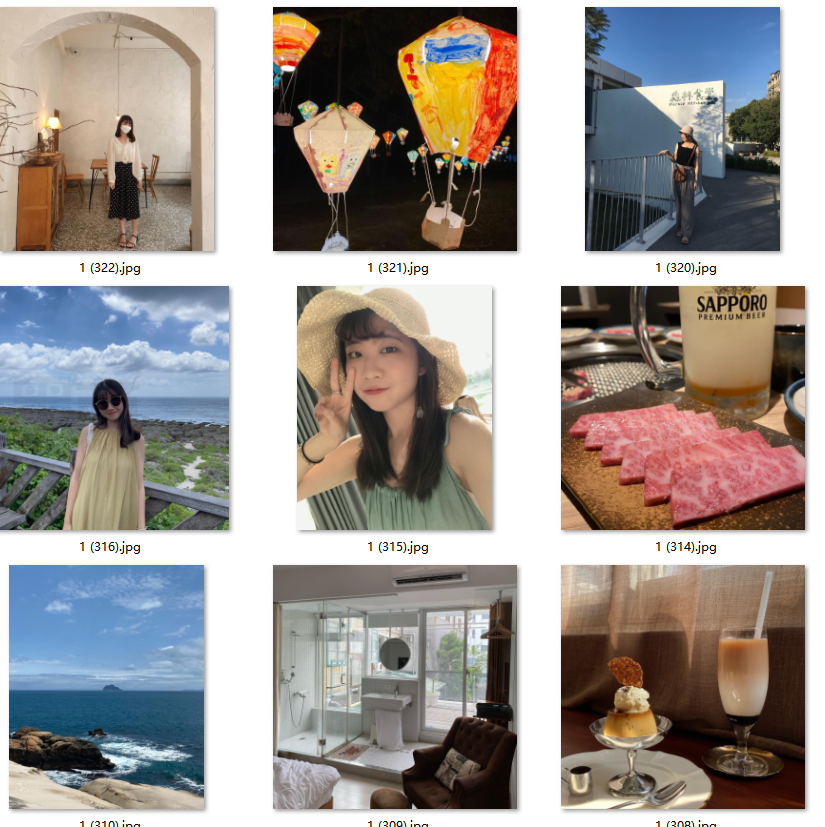View the straw hat photo 1 (315).jpg
This screenshot has width=825, height=827.
pos(395,408)
